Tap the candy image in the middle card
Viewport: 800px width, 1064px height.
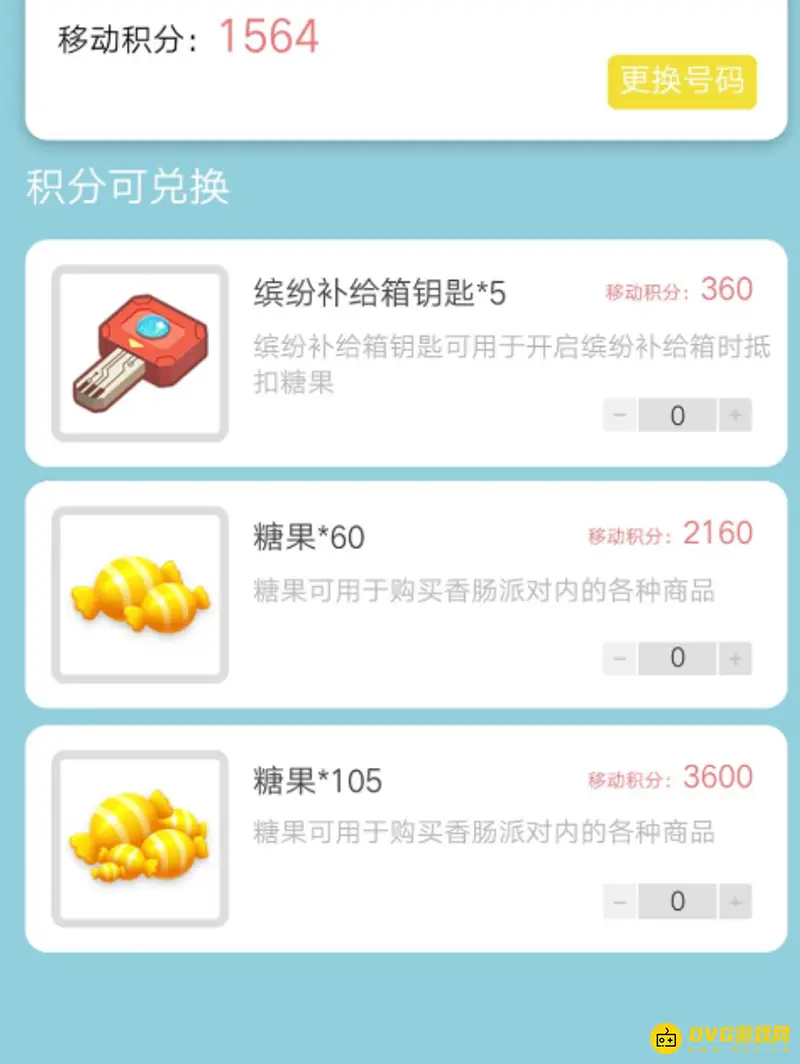coord(139,595)
